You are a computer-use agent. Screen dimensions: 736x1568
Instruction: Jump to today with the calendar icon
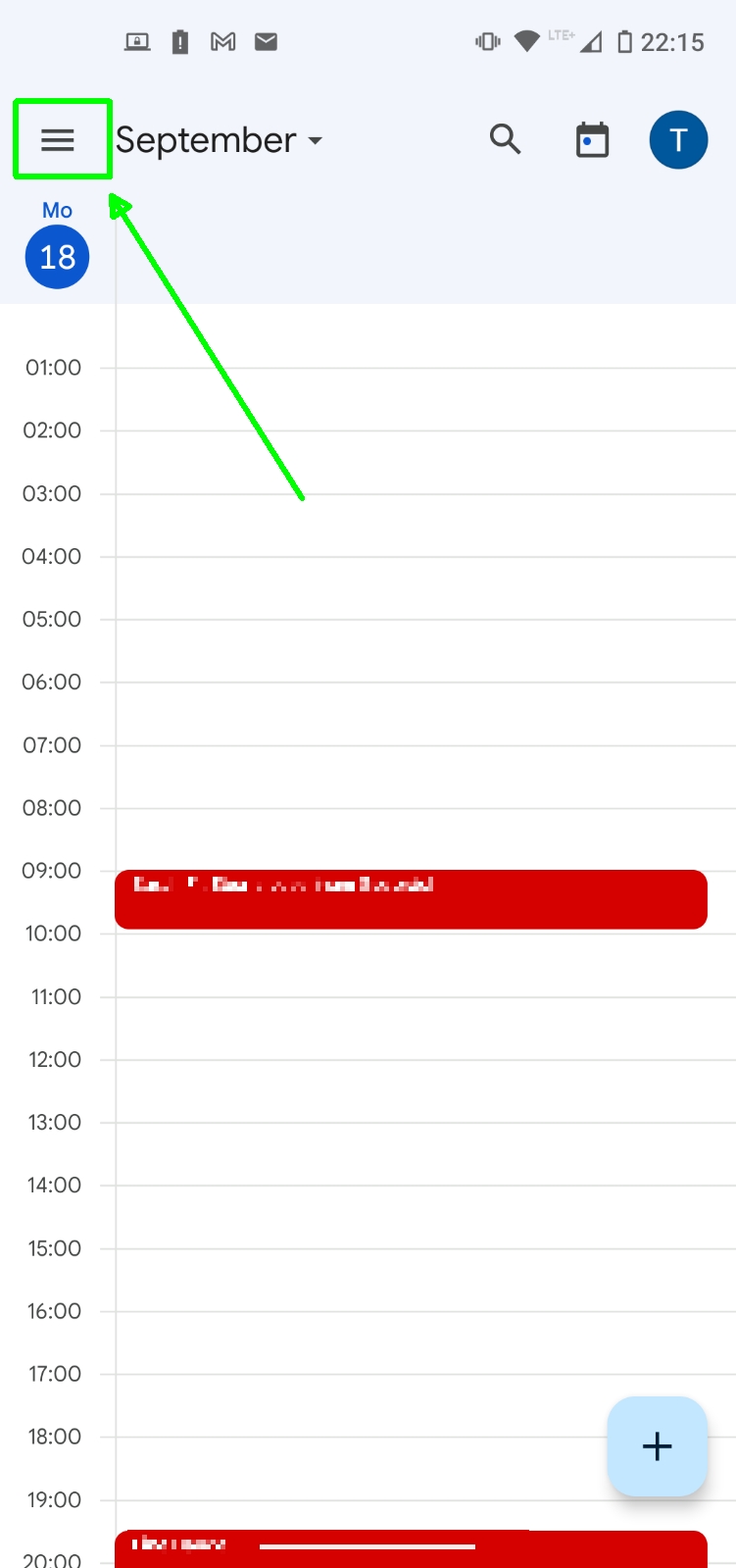pos(592,140)
